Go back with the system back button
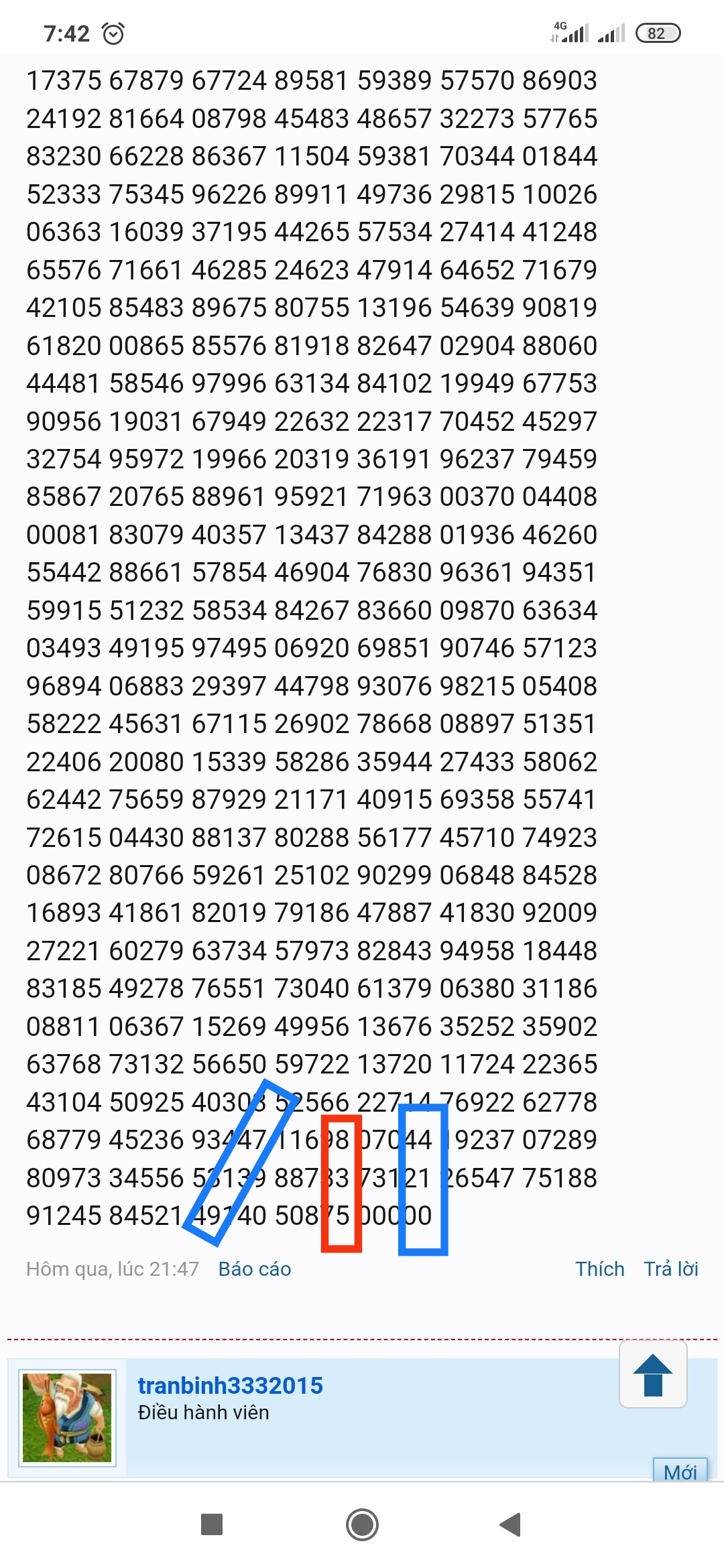The width and height of the screenshot is (724, 1568). (511, 1524)
